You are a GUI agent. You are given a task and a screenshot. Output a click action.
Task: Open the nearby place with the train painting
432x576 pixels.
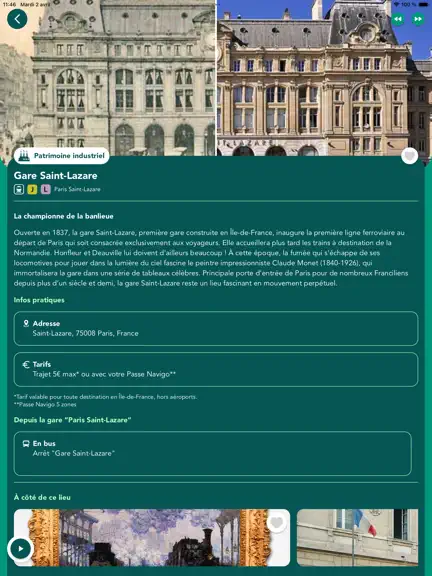tap(152, 537)
